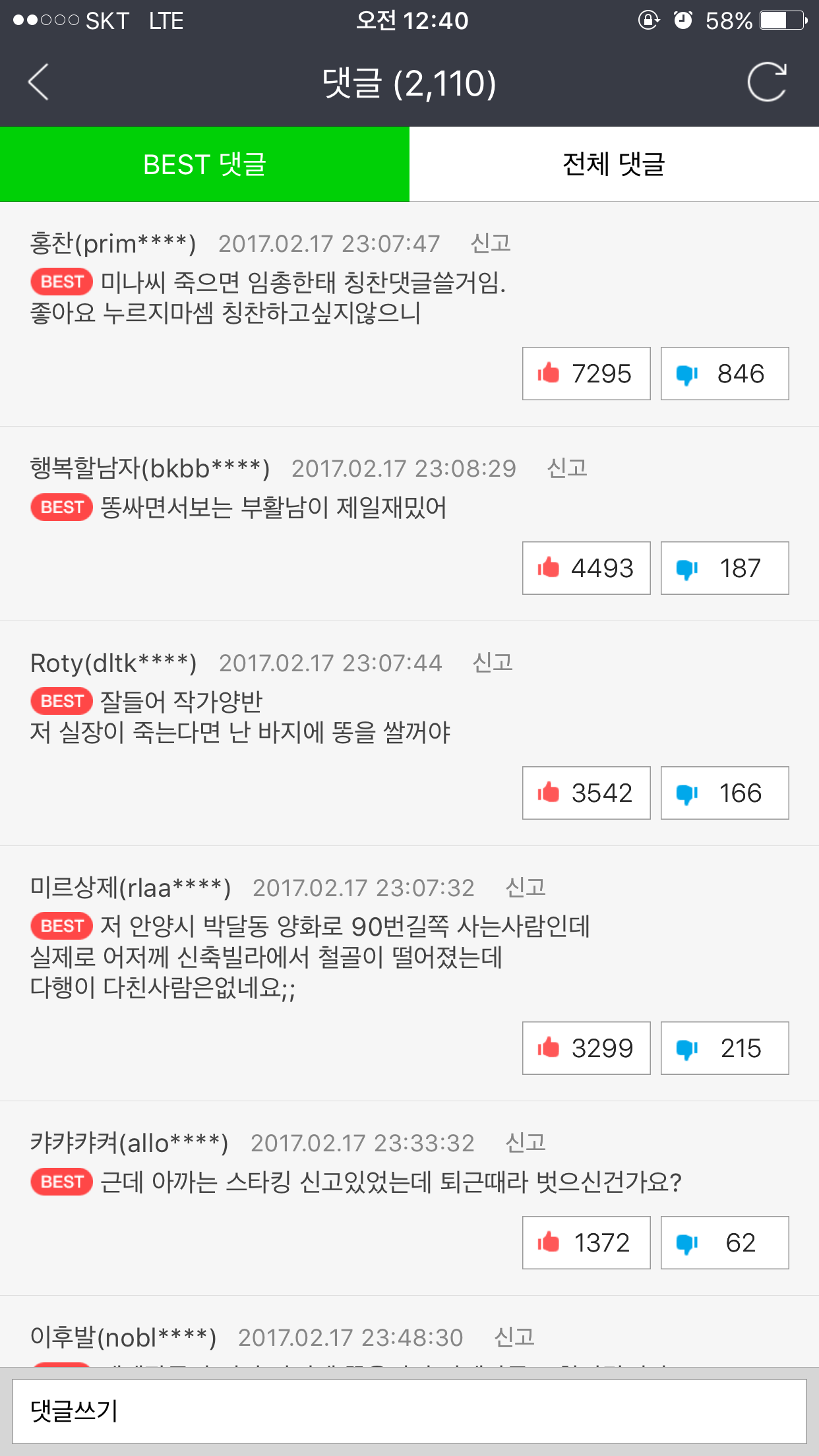Like 행복할남자's comment with 4493 likes
The width and height of the screenshot is (819, 1456).
point(586,568)
